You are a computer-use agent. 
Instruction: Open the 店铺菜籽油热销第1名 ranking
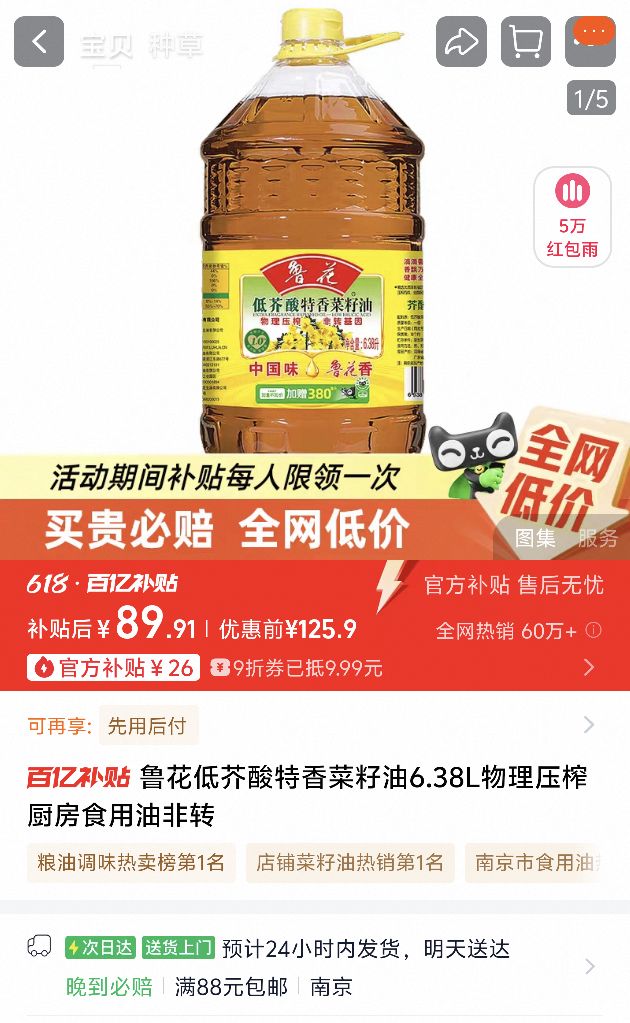pos(350,863)
